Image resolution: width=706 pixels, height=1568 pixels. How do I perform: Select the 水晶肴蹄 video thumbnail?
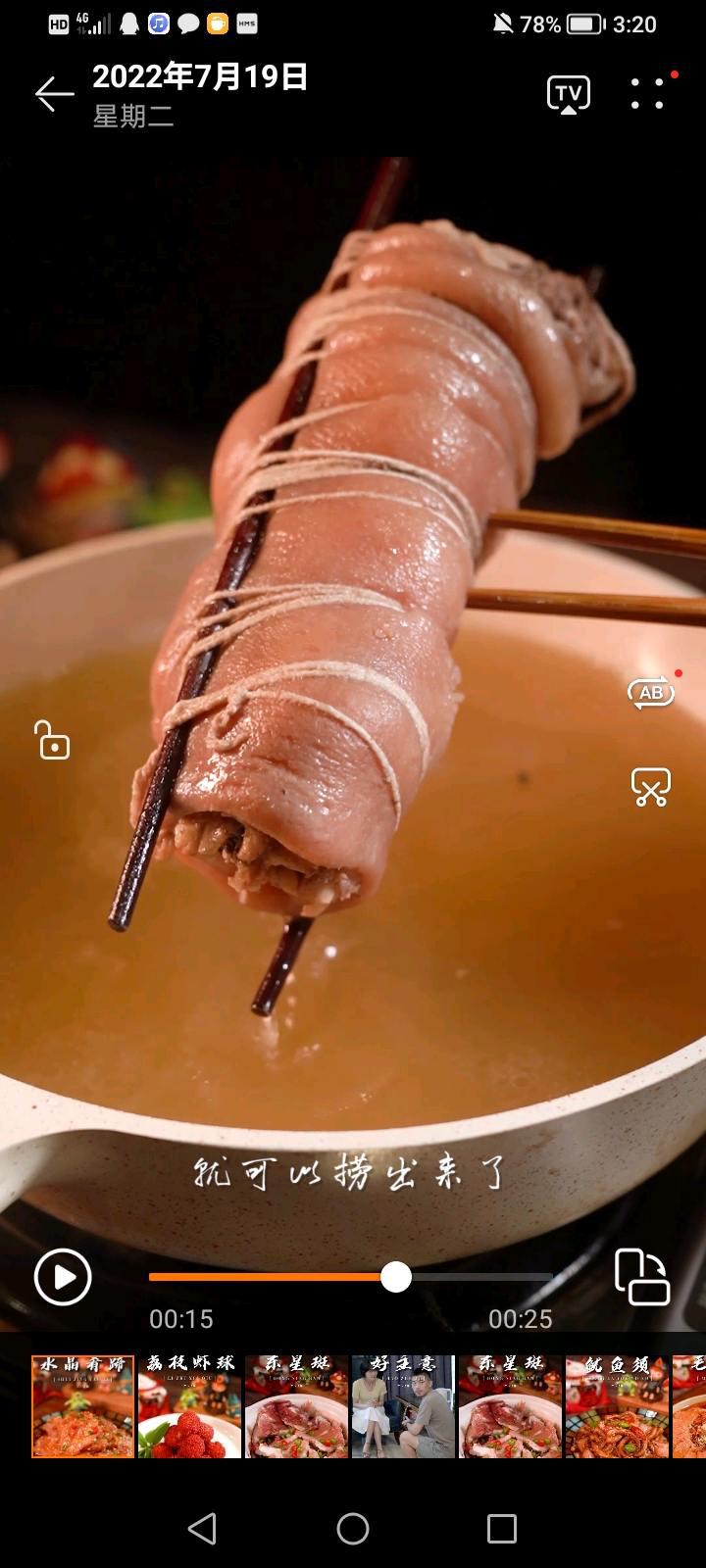[x=83, y=1406]
